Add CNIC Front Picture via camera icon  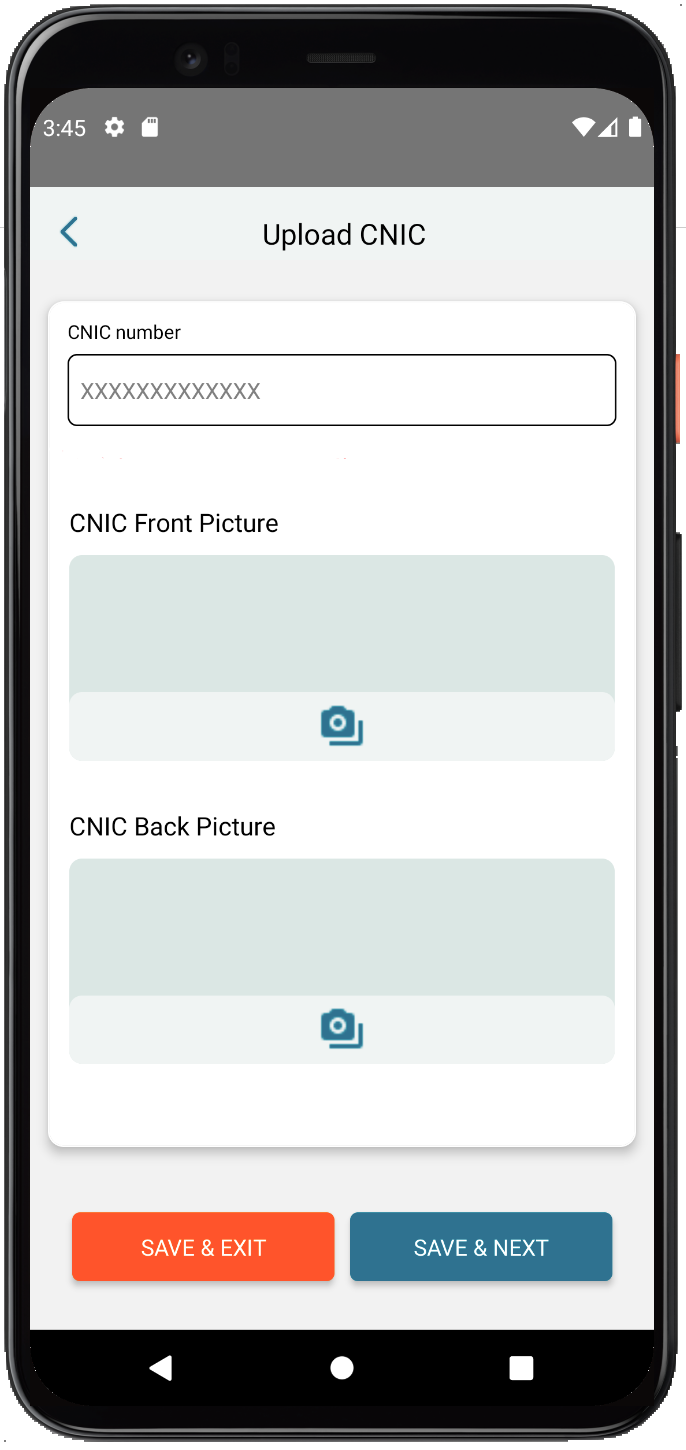(x=342, y=726)
